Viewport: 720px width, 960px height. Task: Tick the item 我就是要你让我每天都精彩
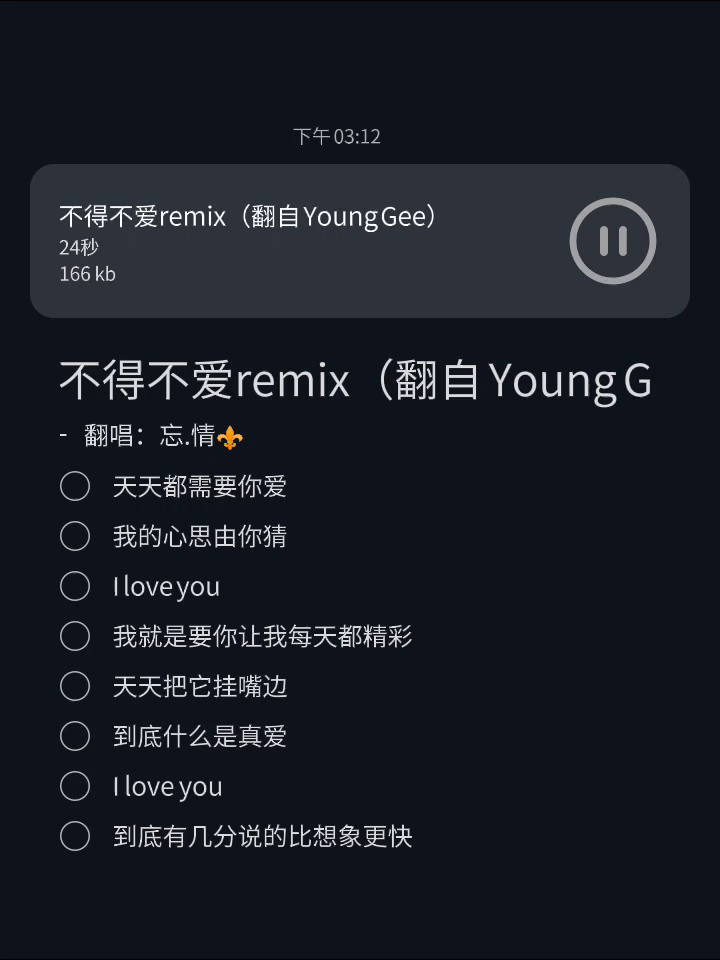[75, 637]
